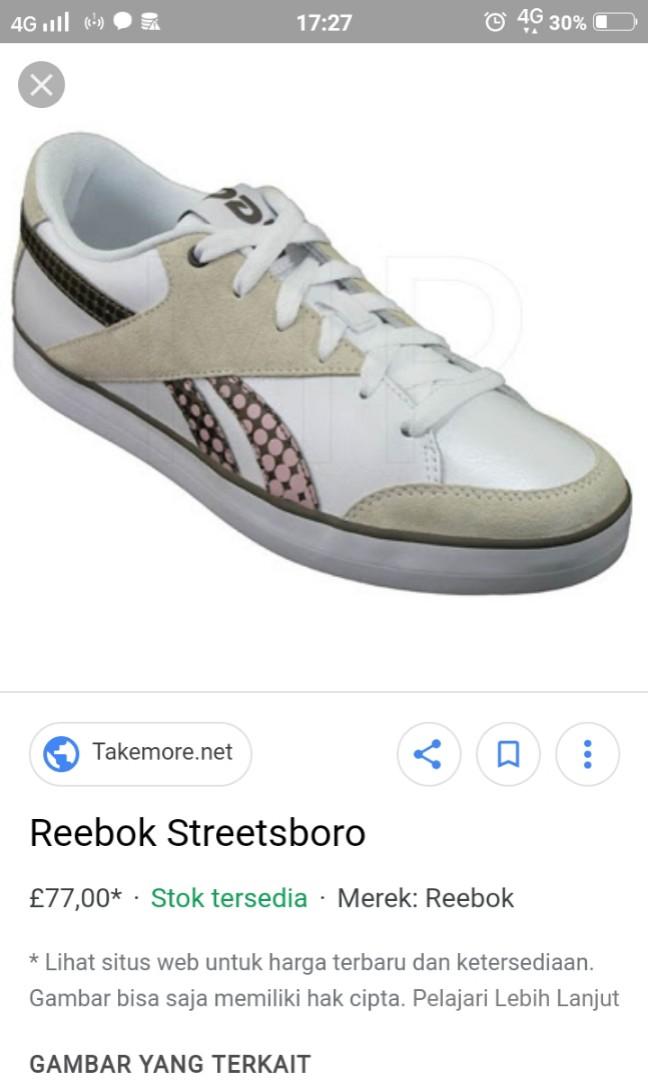The width and height of the screenshot is (648, 1080).
Task: Close the image viewer
Action: (41, 85)
